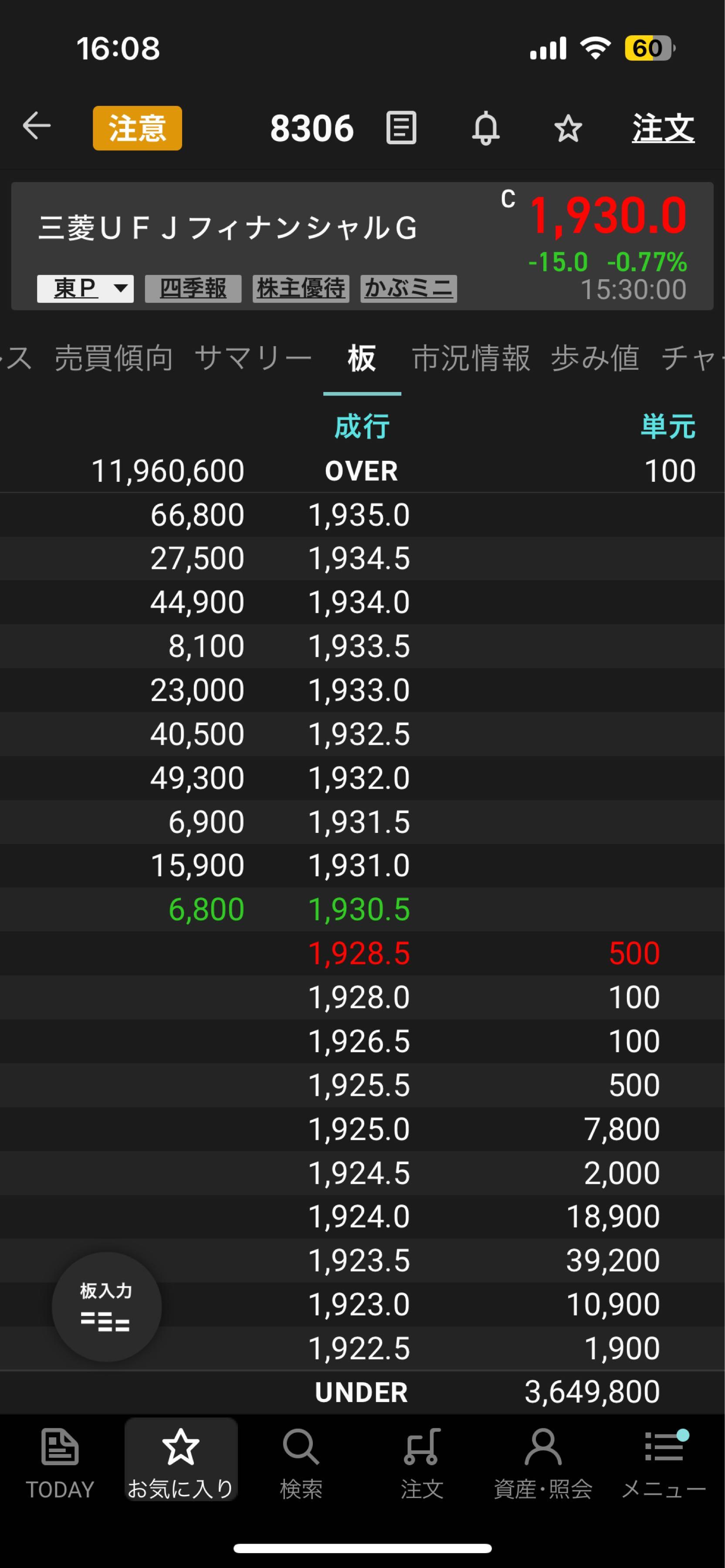The image size is (725, 1568).
Task: Add the stock to favorites via star
Action: (568, 128)
